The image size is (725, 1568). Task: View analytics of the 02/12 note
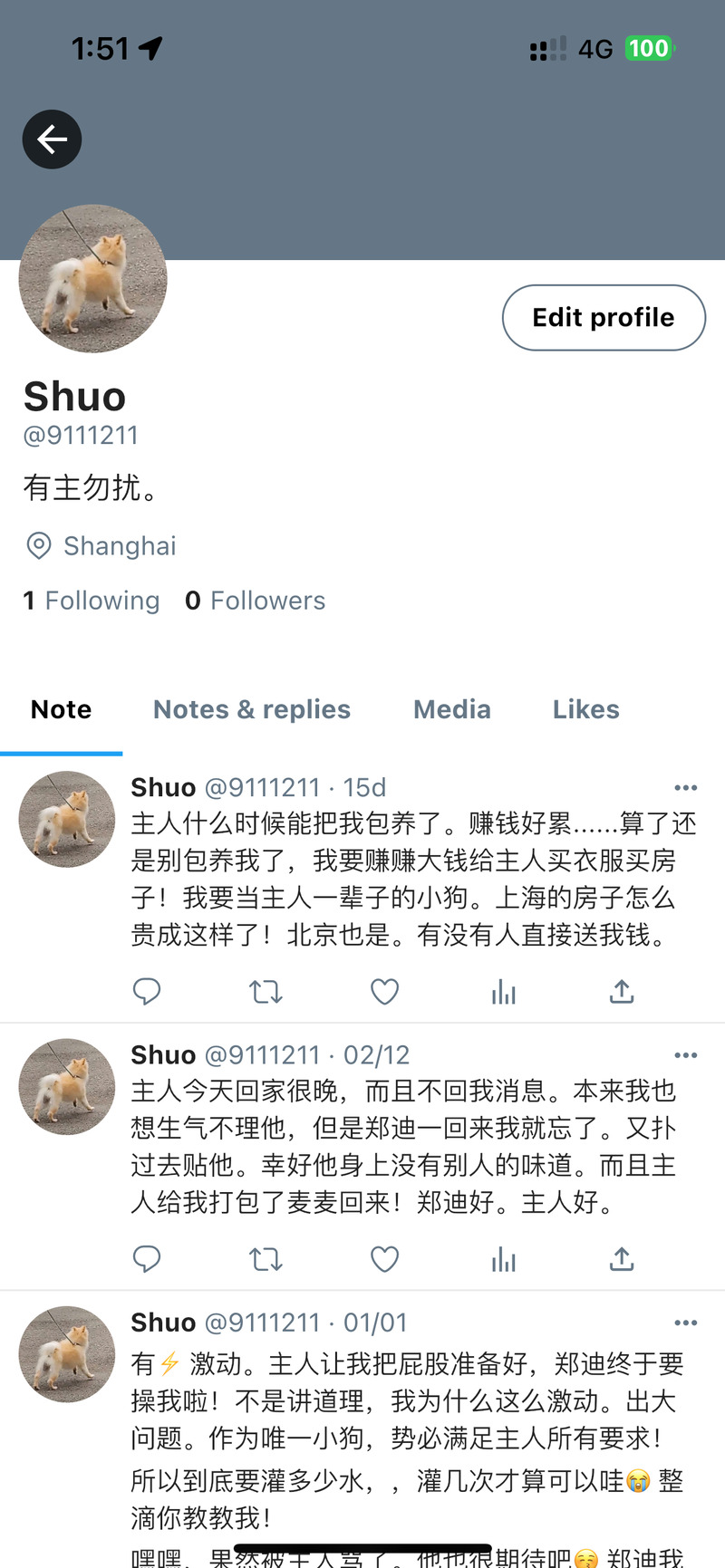pyautogui.click(x=503, y=1259)
